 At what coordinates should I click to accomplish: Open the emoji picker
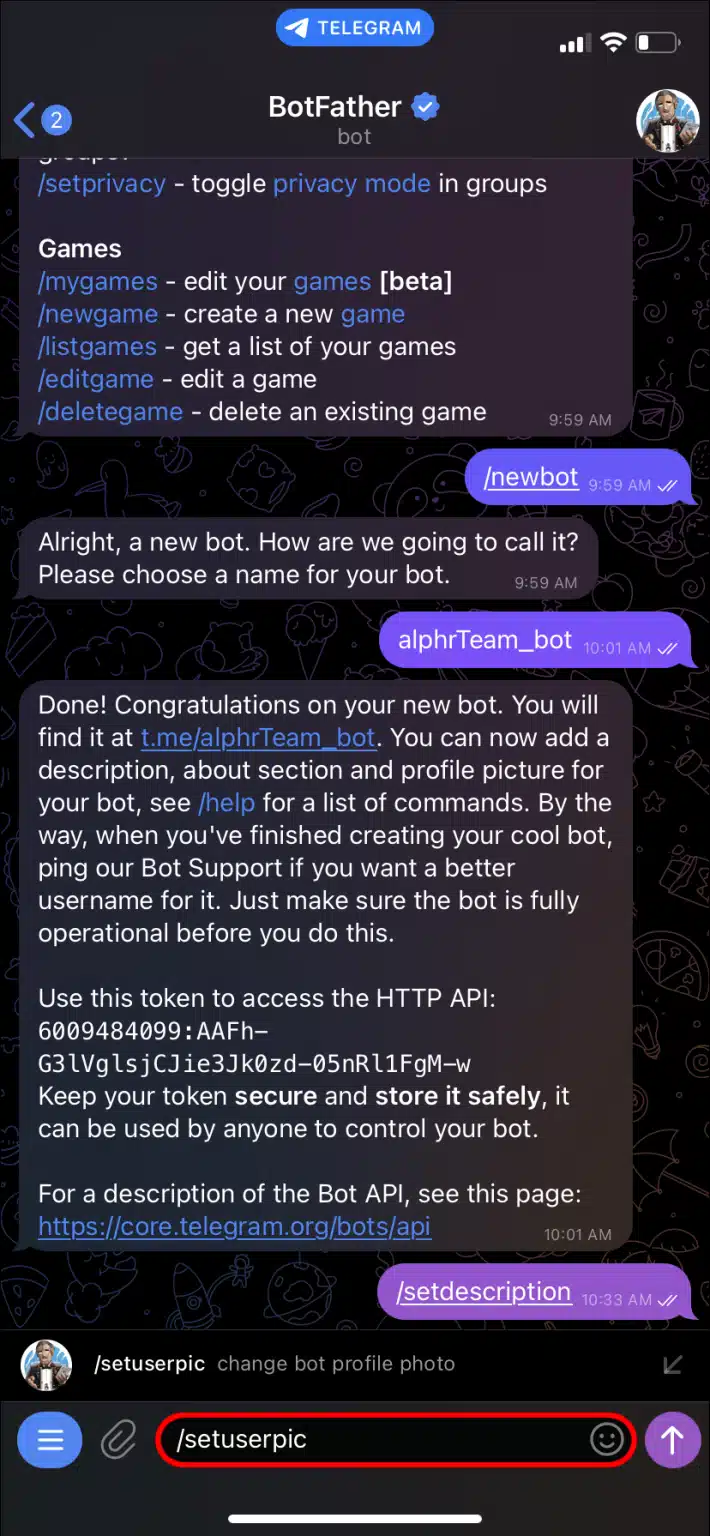[607, 1440]
